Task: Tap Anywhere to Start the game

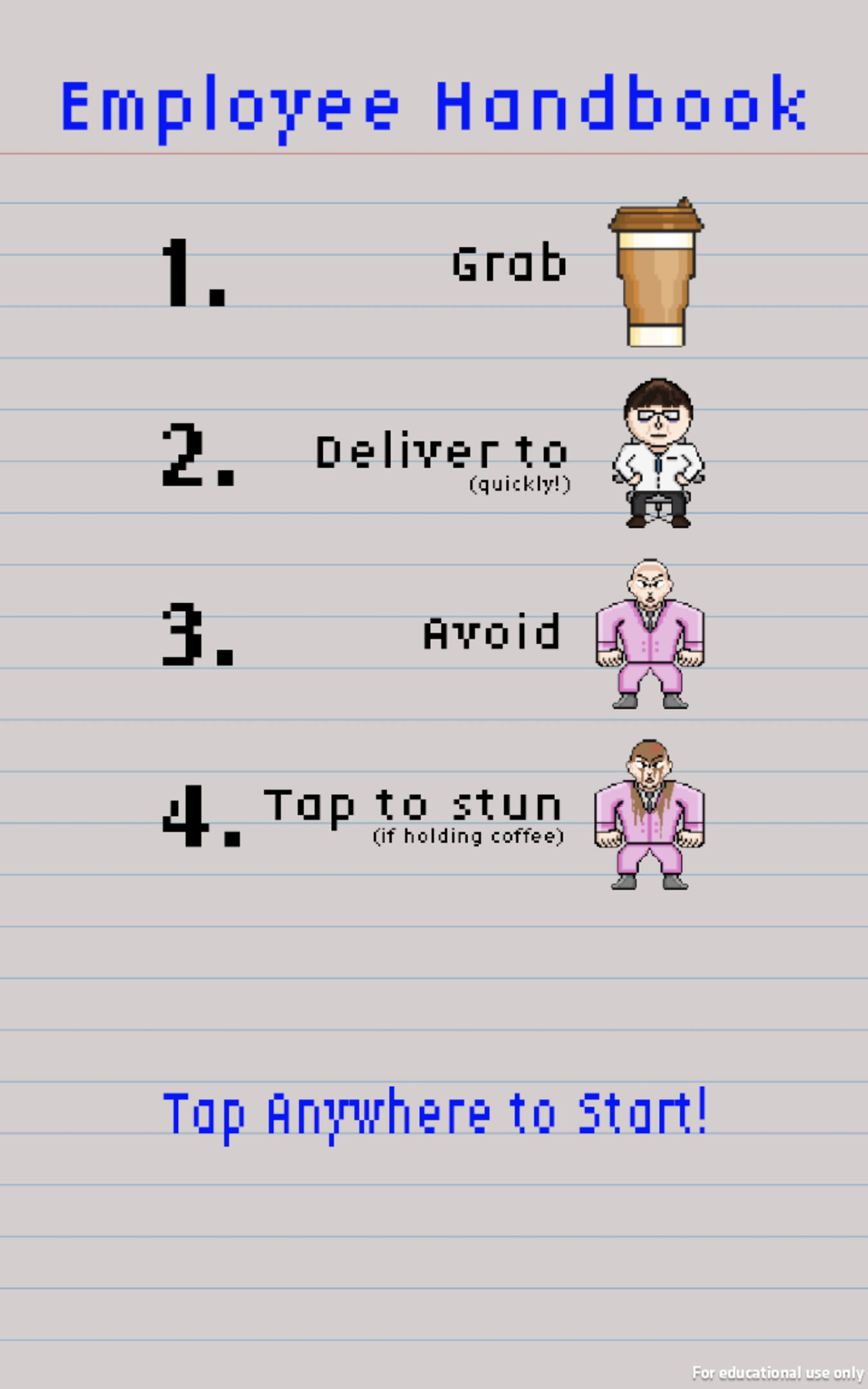Action: [435, 1114]
